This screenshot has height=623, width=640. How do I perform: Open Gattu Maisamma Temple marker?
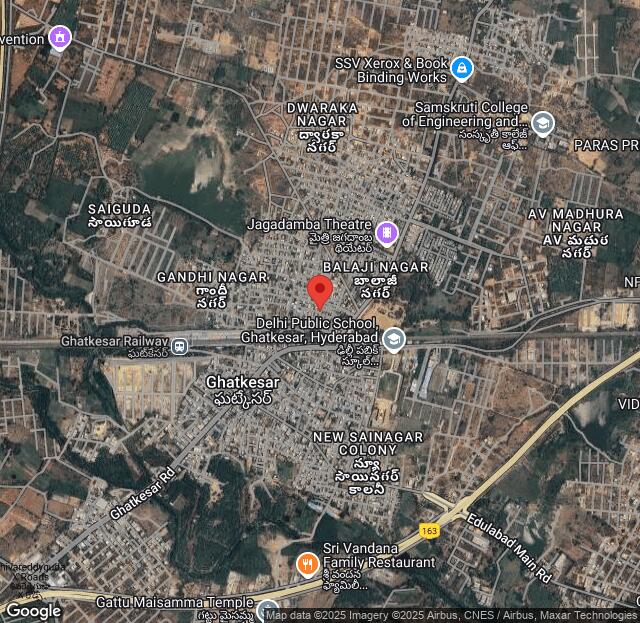click(267, 609)
